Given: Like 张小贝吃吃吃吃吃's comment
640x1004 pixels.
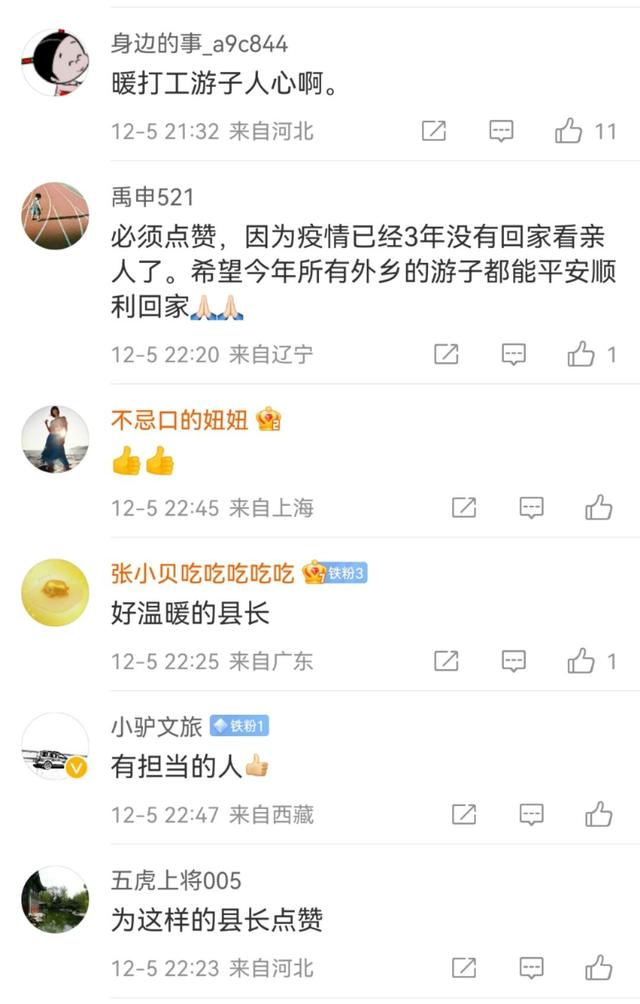Looking at the screenshot, I should [582, 661].
